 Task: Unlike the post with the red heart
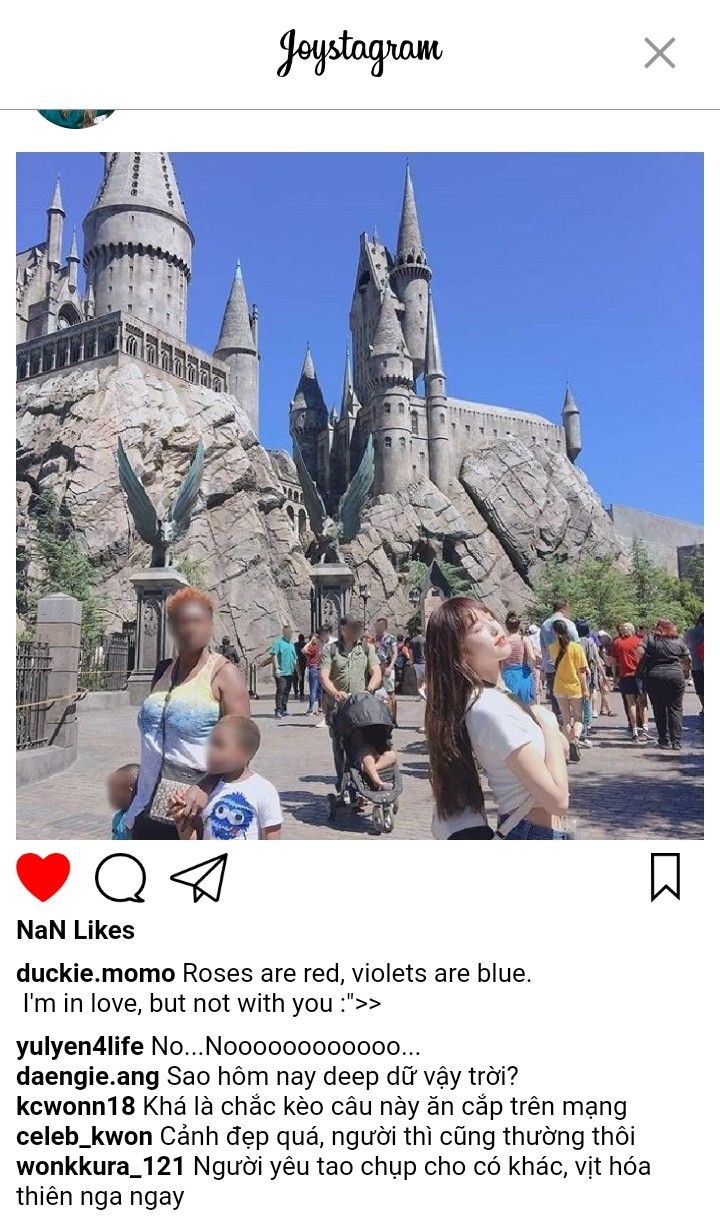43,878
